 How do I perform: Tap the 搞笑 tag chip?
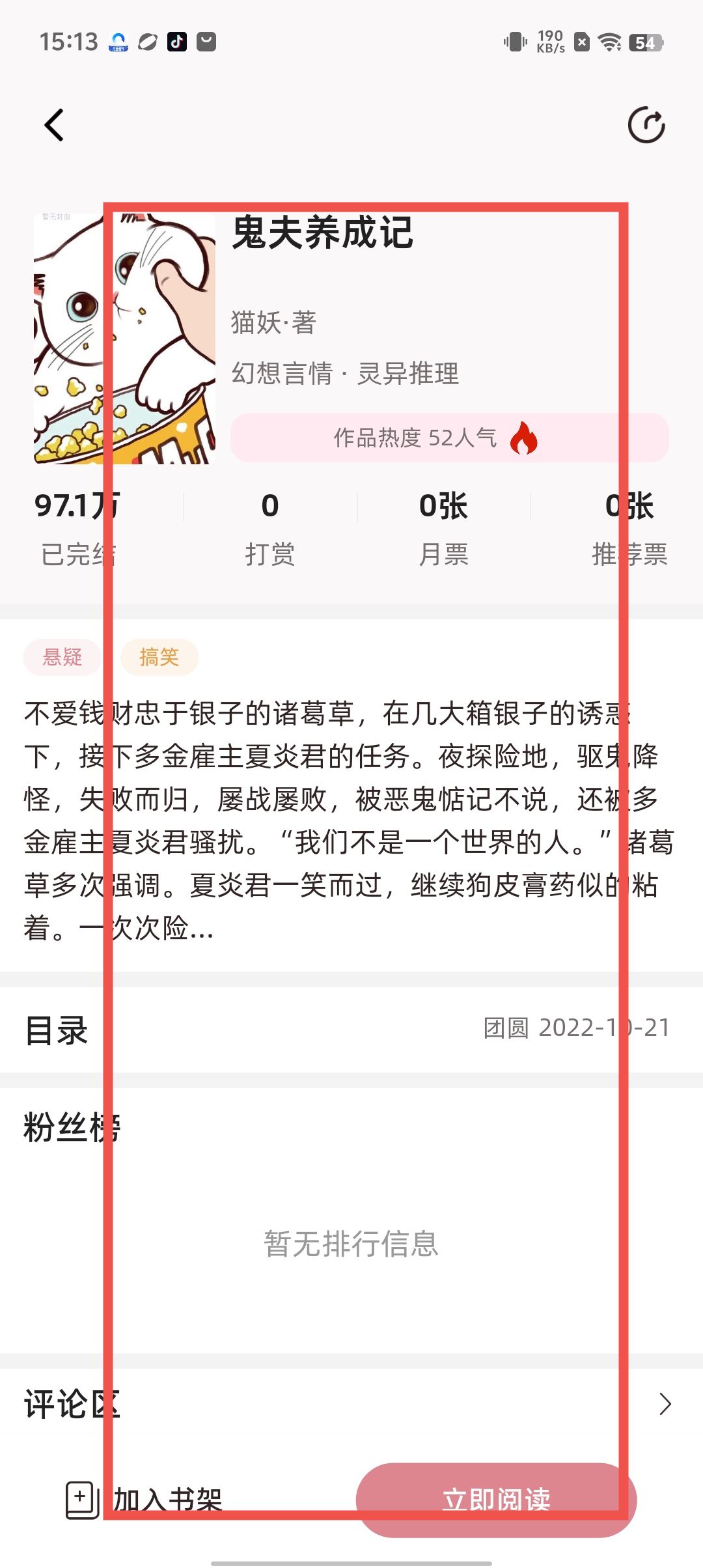pos(159,657)
